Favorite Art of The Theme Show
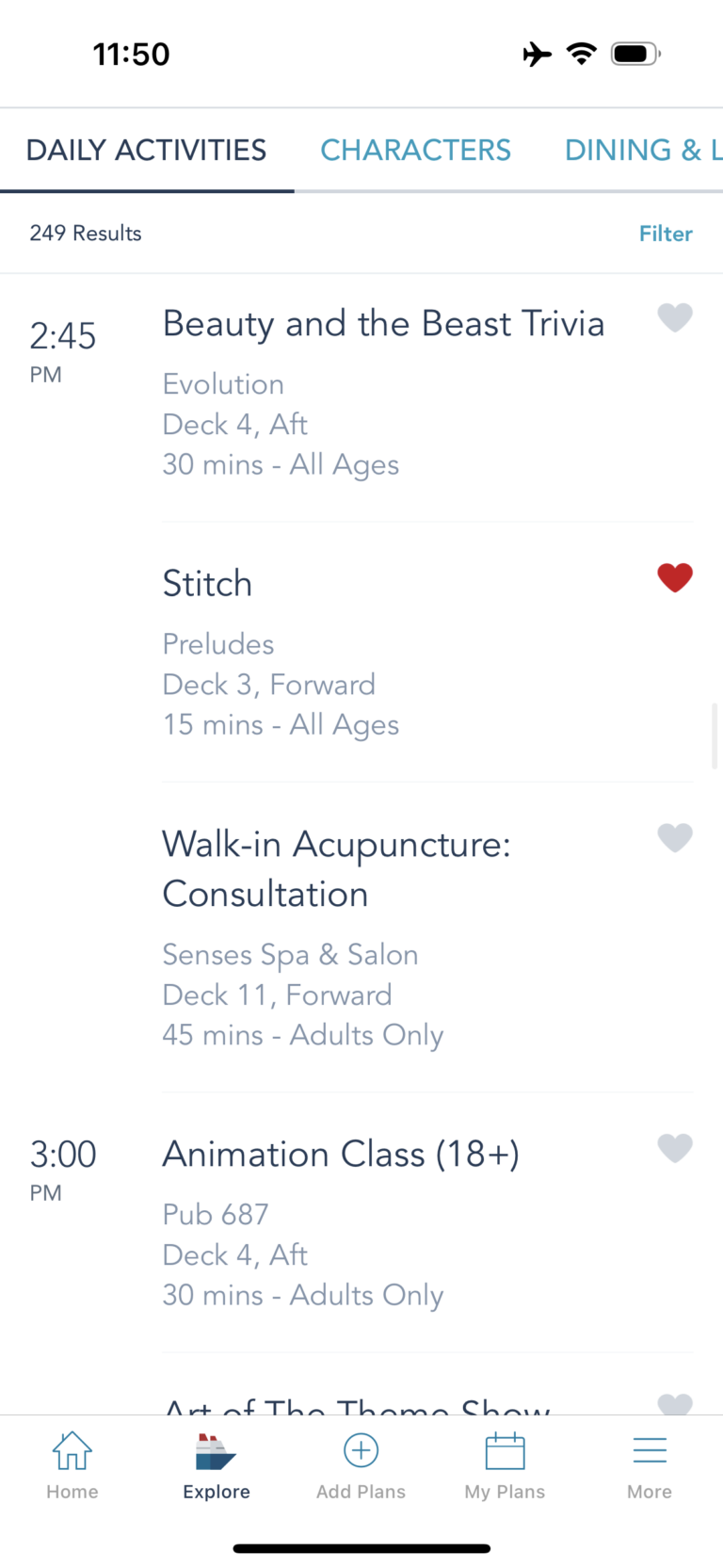 point(675,1404)
